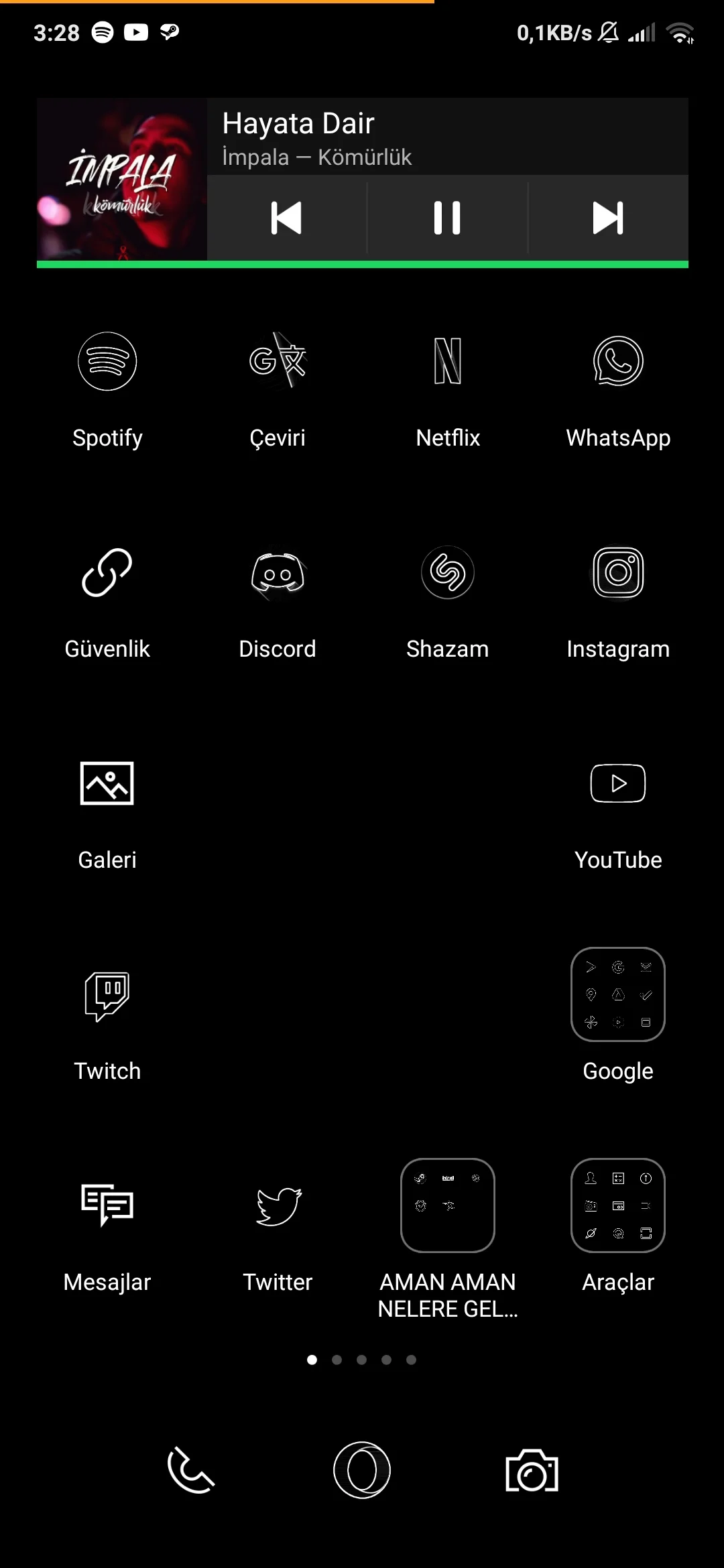
Task: Open Twitter
Action: [x=278, y=1206]
